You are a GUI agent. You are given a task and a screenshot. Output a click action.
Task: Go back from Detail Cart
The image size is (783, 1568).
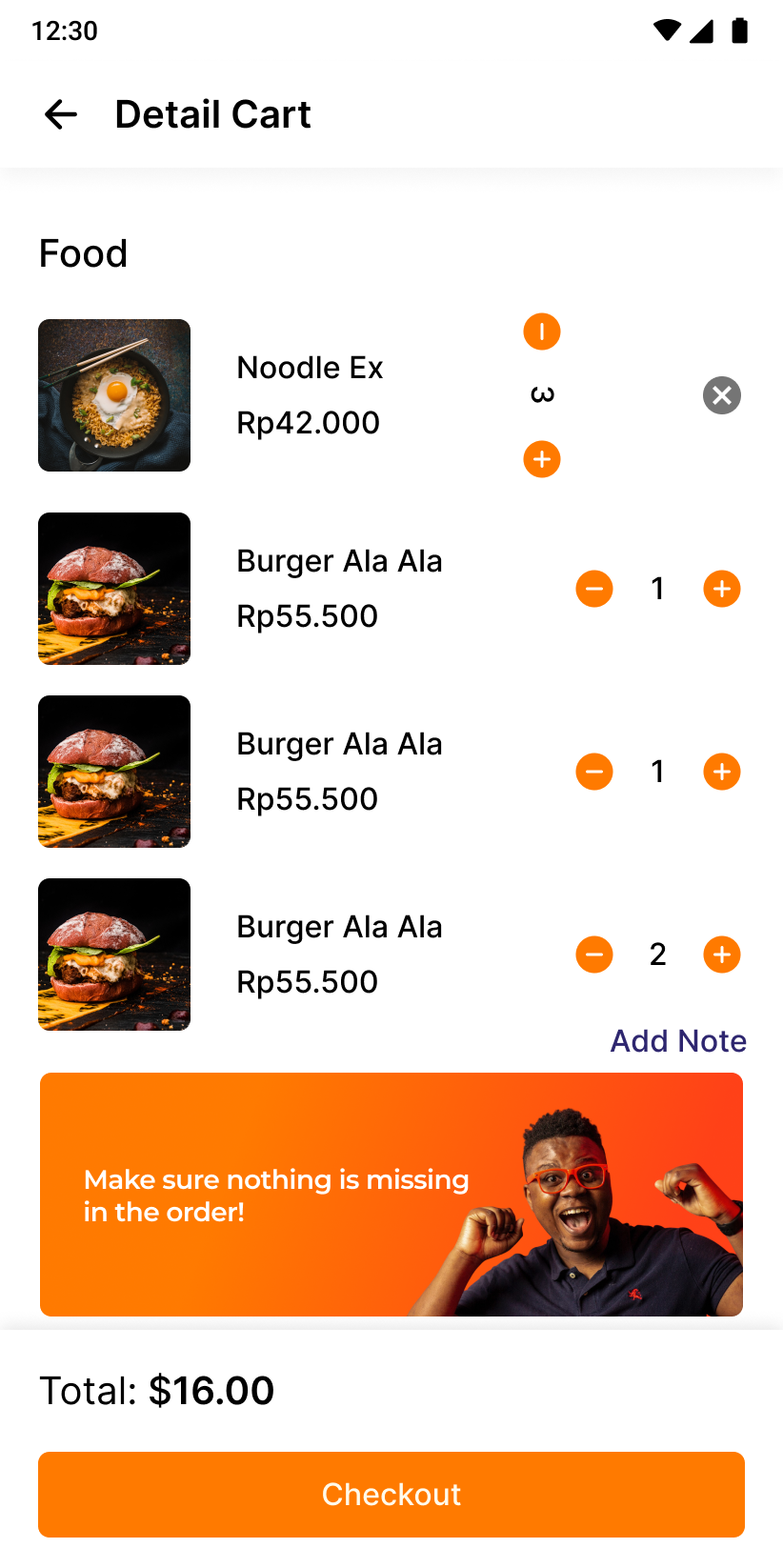coord(61,114)
